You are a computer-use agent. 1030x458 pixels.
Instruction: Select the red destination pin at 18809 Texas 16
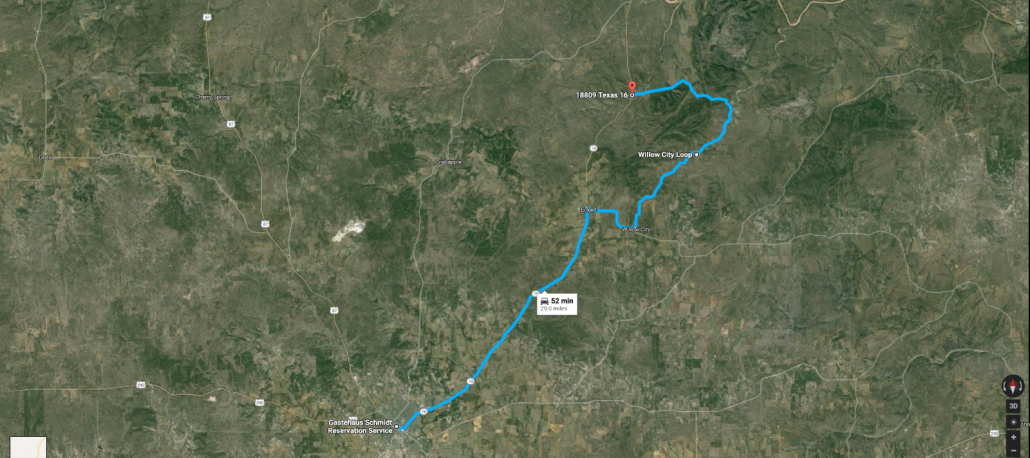[x=632, y=87]
